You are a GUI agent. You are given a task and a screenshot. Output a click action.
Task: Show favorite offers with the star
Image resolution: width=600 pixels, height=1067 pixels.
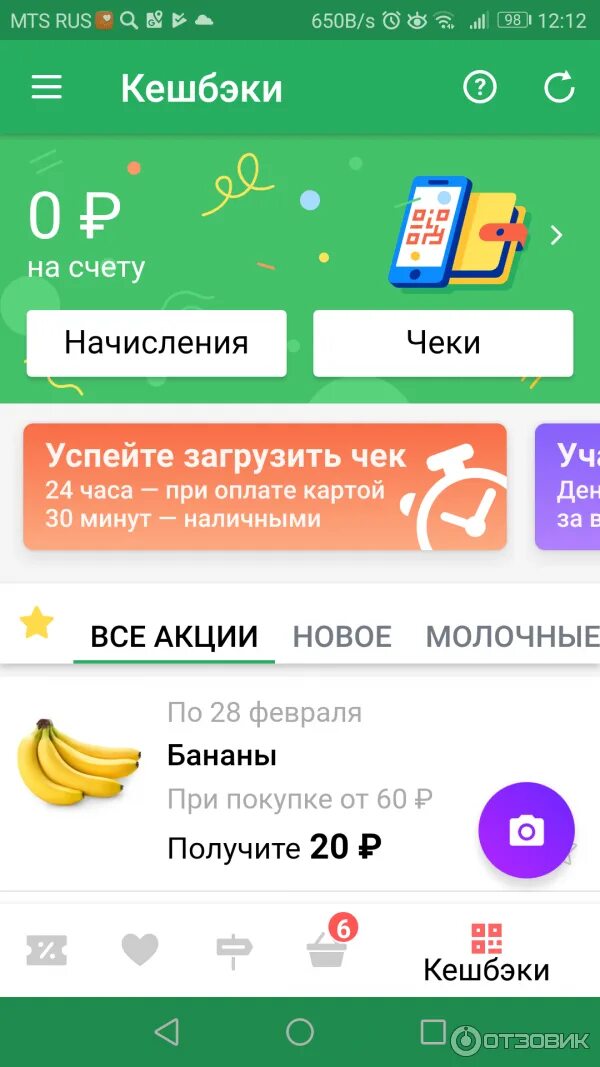(37, 624)
